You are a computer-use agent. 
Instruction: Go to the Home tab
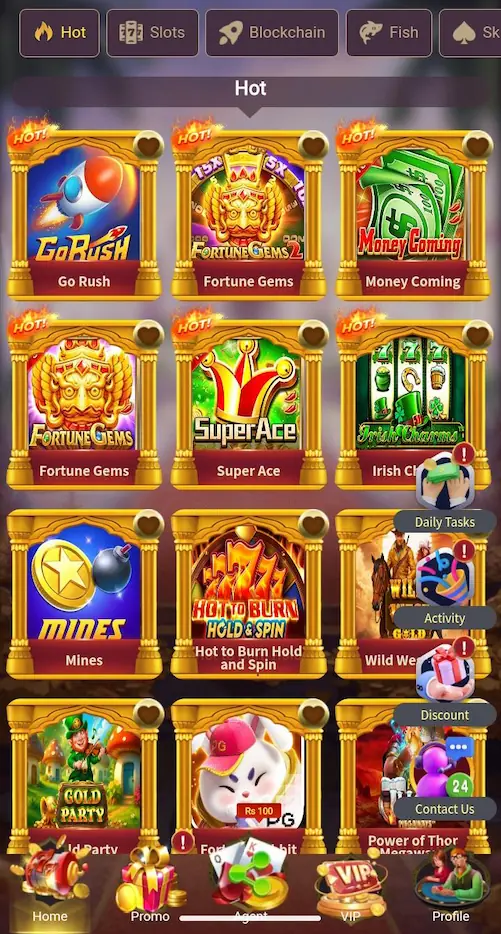[50, 889]
